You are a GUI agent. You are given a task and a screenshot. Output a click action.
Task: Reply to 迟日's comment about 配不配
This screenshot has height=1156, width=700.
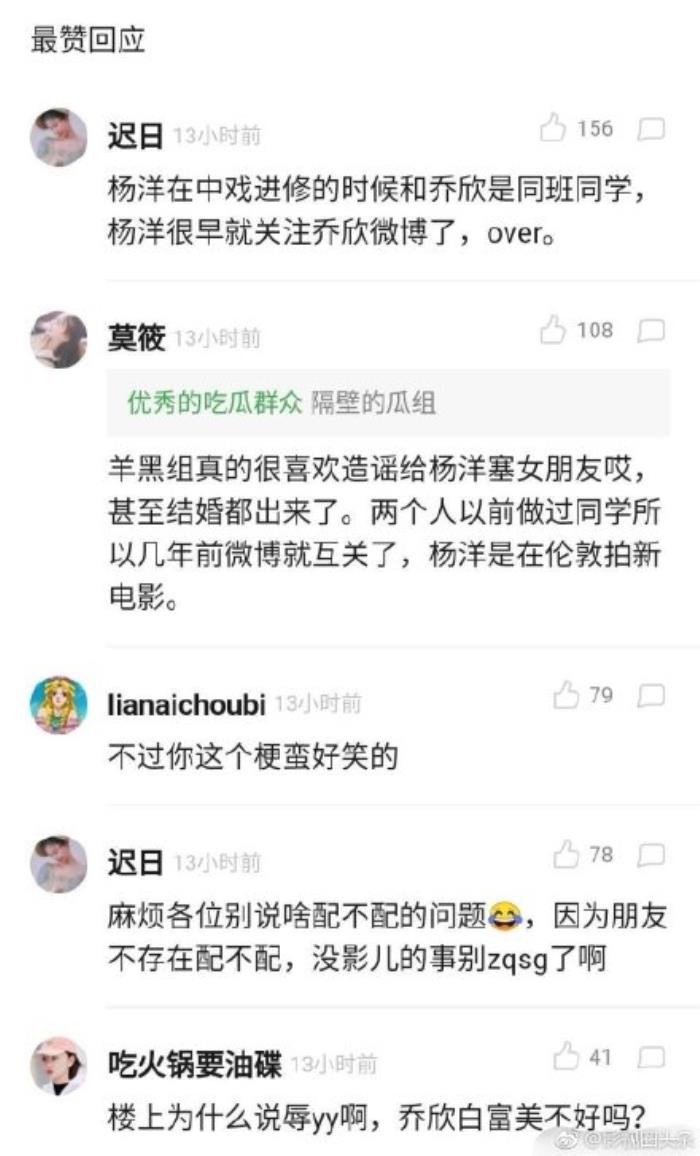tap(651, 856)
